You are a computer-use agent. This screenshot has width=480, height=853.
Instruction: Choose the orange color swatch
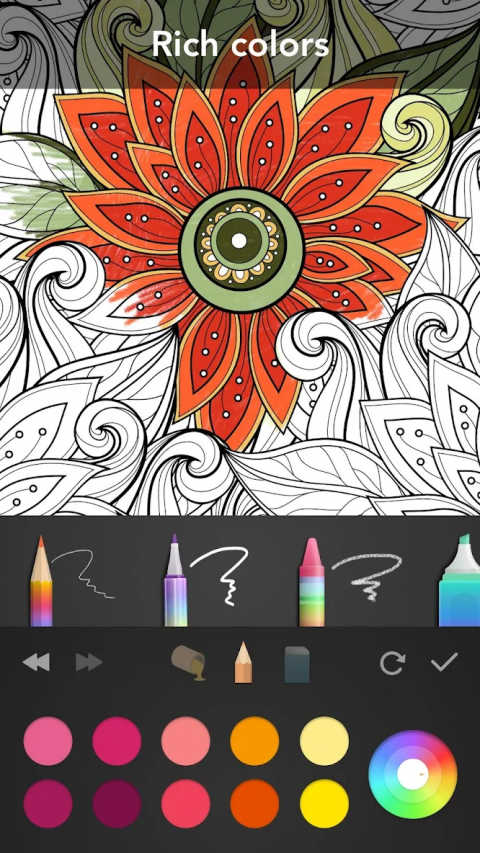[x=254, y=741]
